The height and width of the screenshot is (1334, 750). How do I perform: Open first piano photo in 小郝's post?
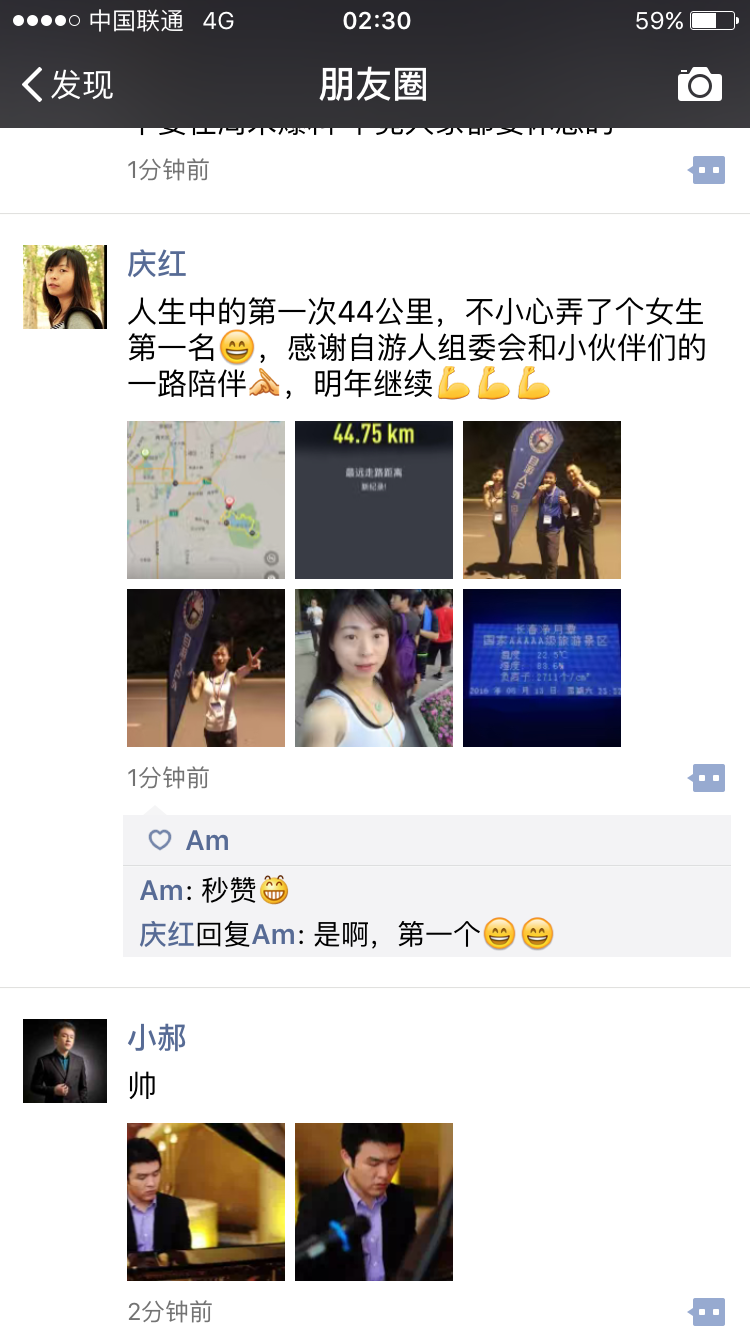click(206, 1202)
